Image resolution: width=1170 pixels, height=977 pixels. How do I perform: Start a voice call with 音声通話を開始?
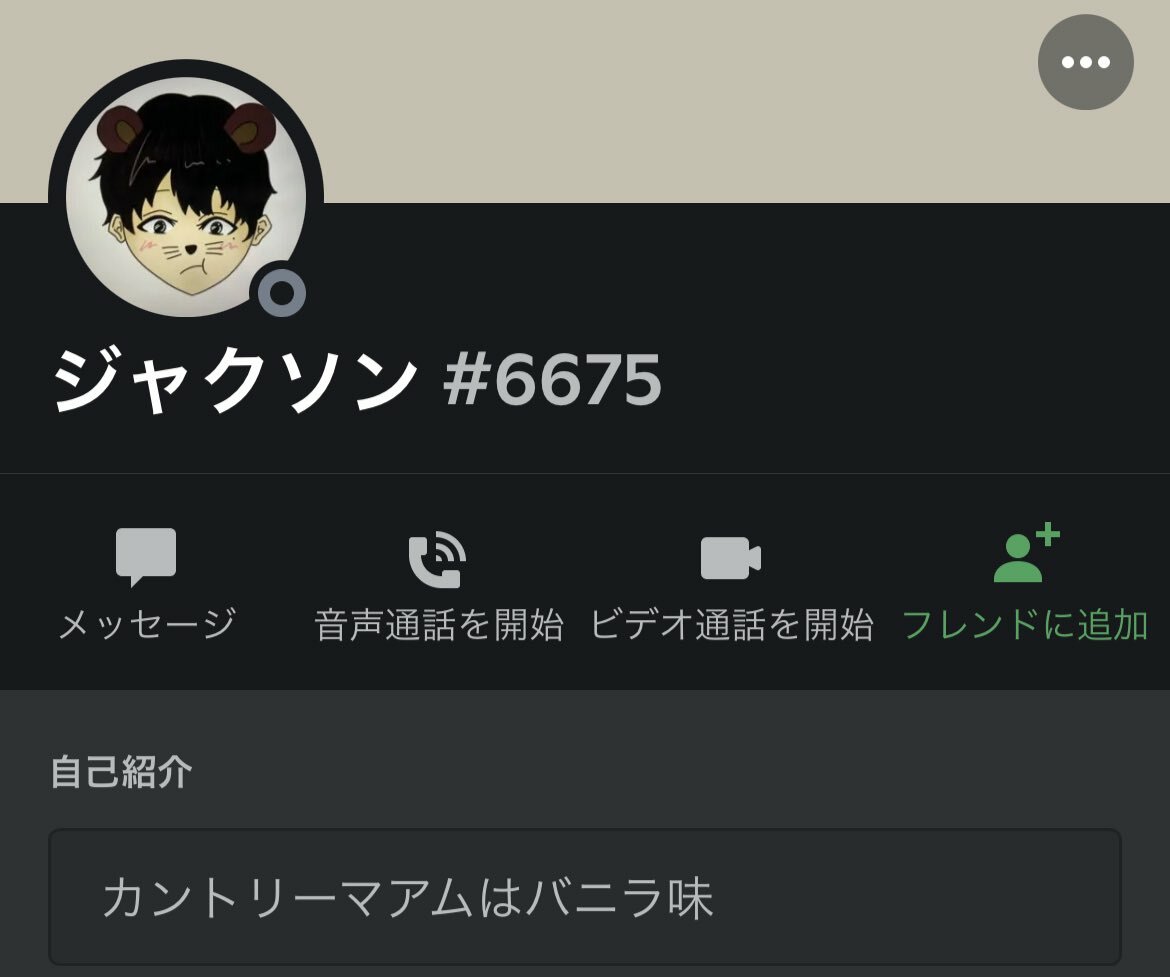(438, 582)
